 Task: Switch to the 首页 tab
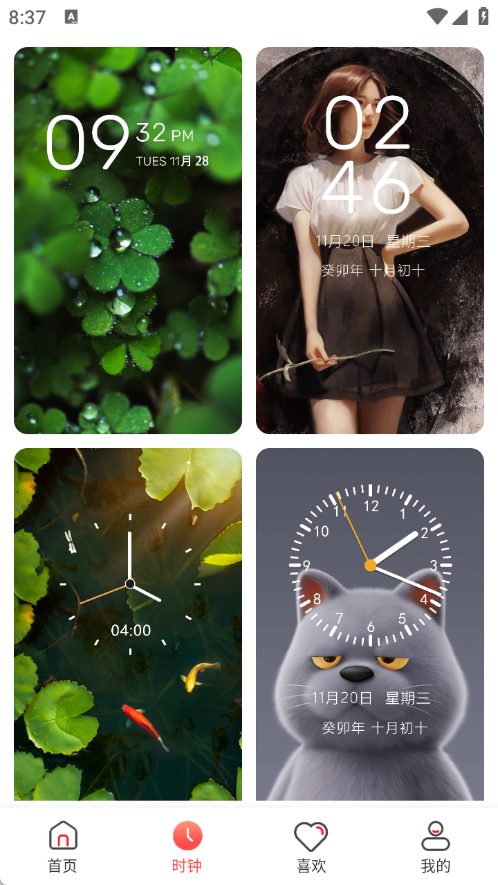click(x=63, y=847)
